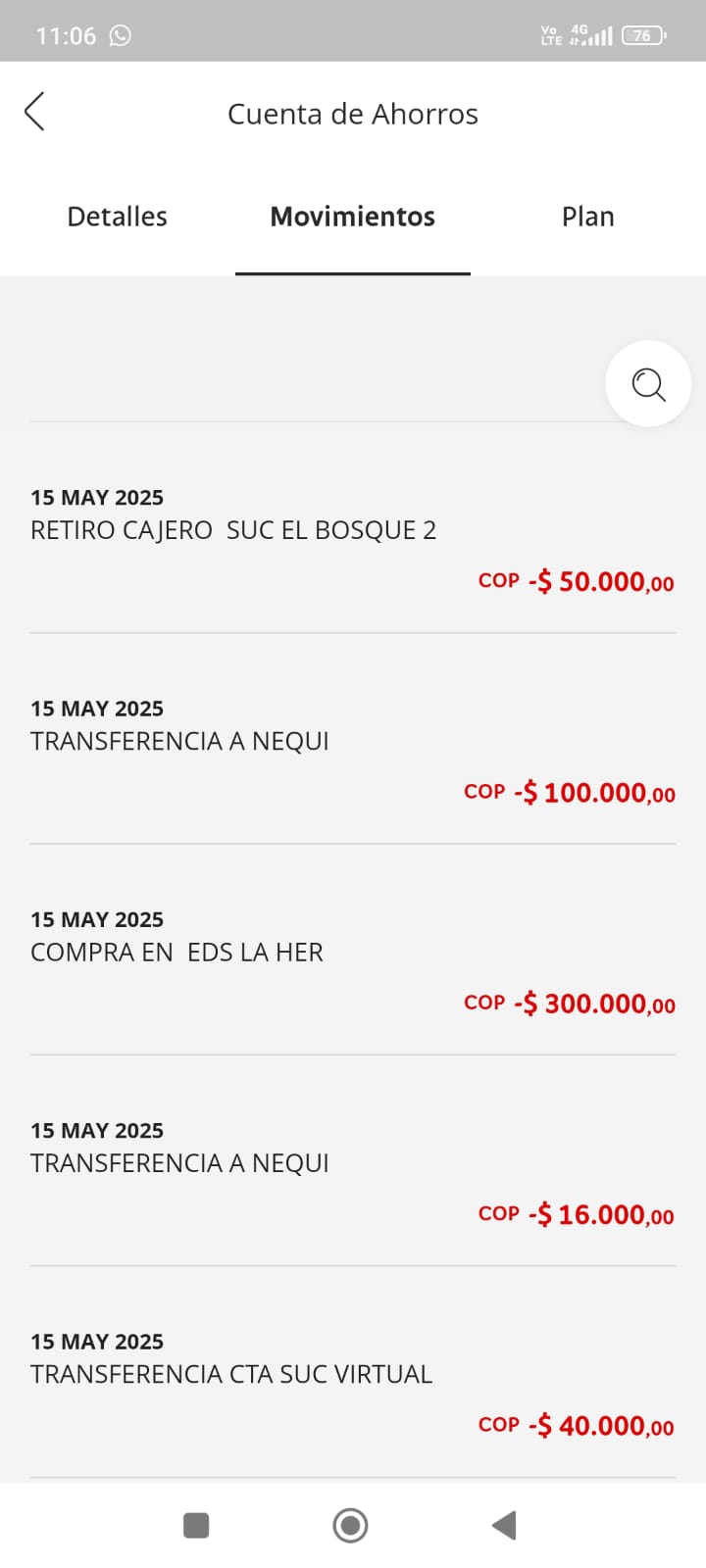Open the TRANSFERENCIA CTA SUC VIRTUAL movement
This screenshot has width=706, height=1568.
click(x=352, y=1382)
